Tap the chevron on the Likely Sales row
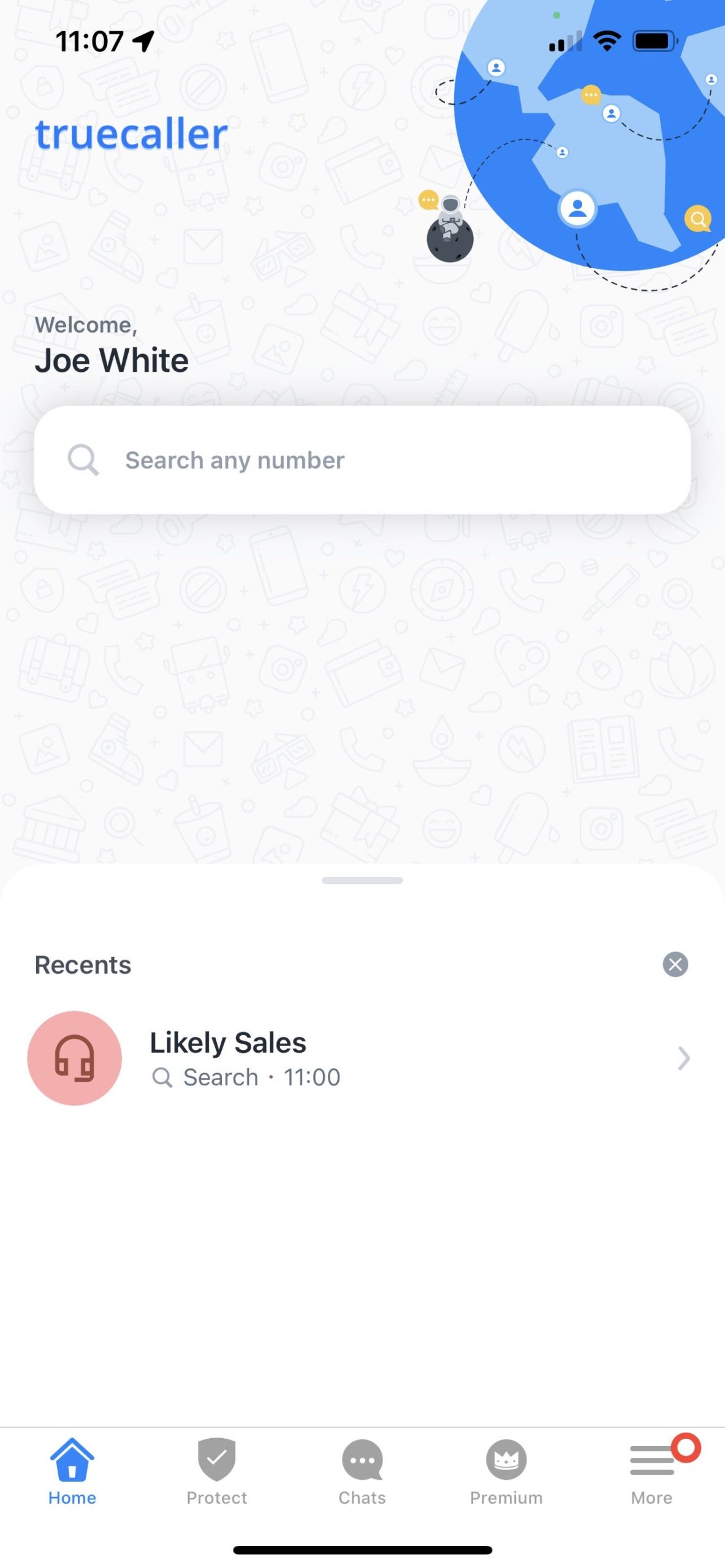 (x=683, y=1058)
